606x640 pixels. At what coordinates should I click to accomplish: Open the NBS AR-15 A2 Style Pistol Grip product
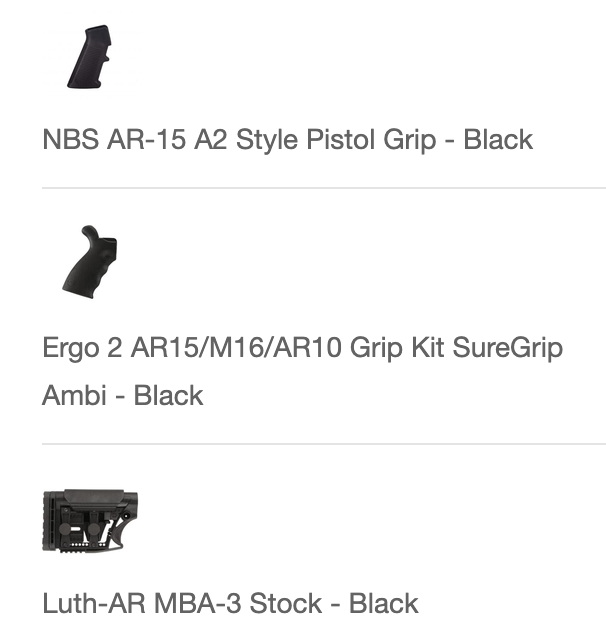point(287,140)
